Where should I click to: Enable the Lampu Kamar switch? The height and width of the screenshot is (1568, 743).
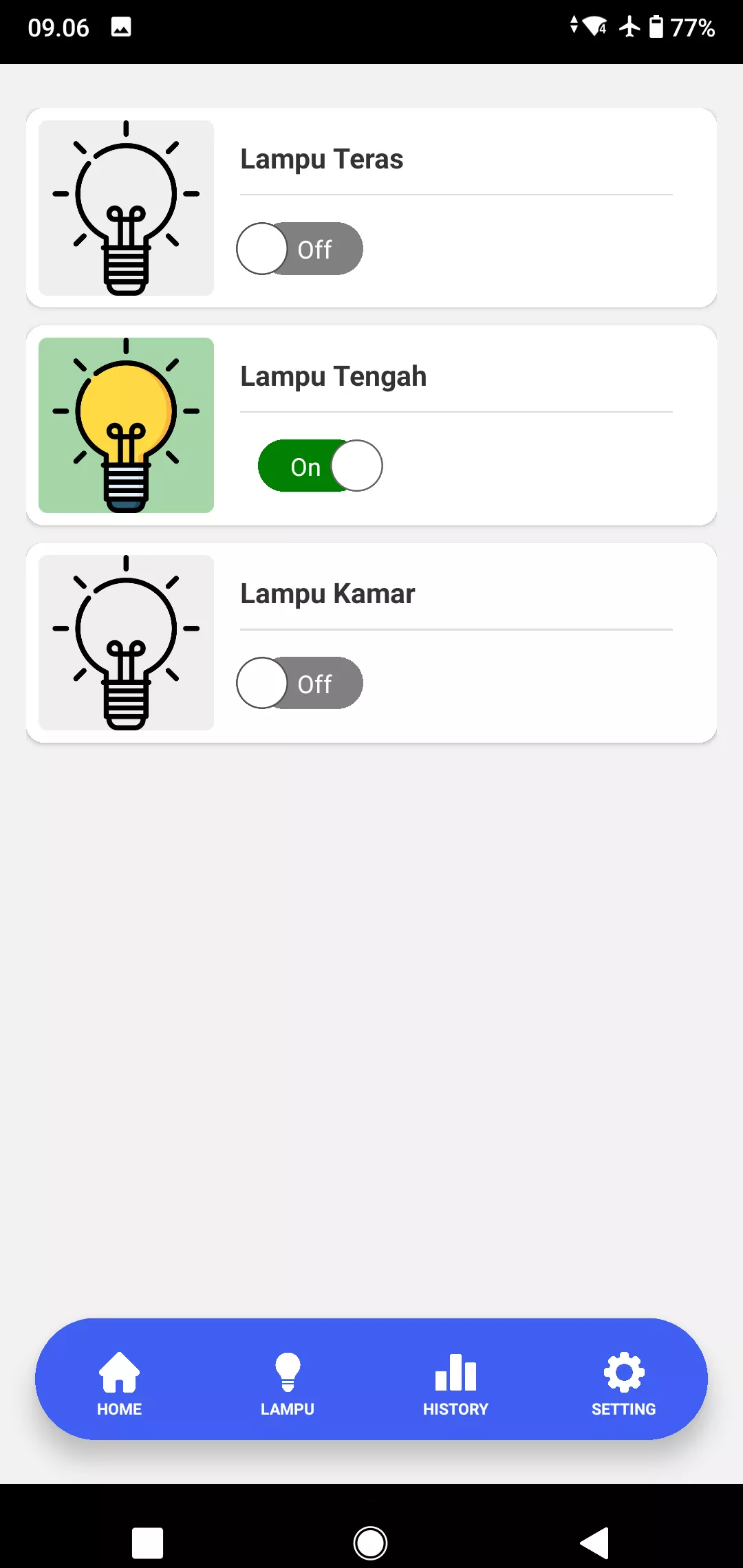pyautogui.click(x=300, y=683)
